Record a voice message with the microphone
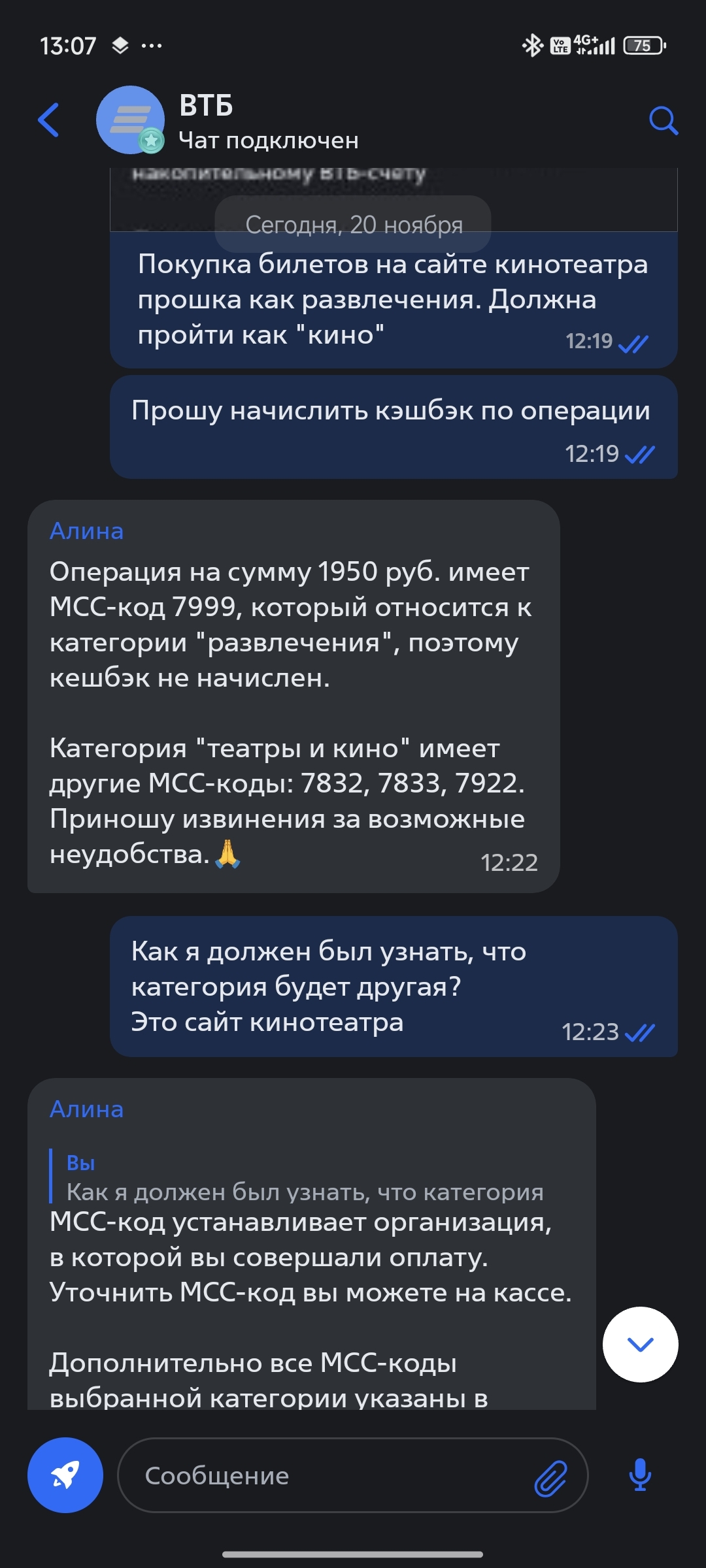Viewport: 706px width, 1568px height. click(640, 1475)
